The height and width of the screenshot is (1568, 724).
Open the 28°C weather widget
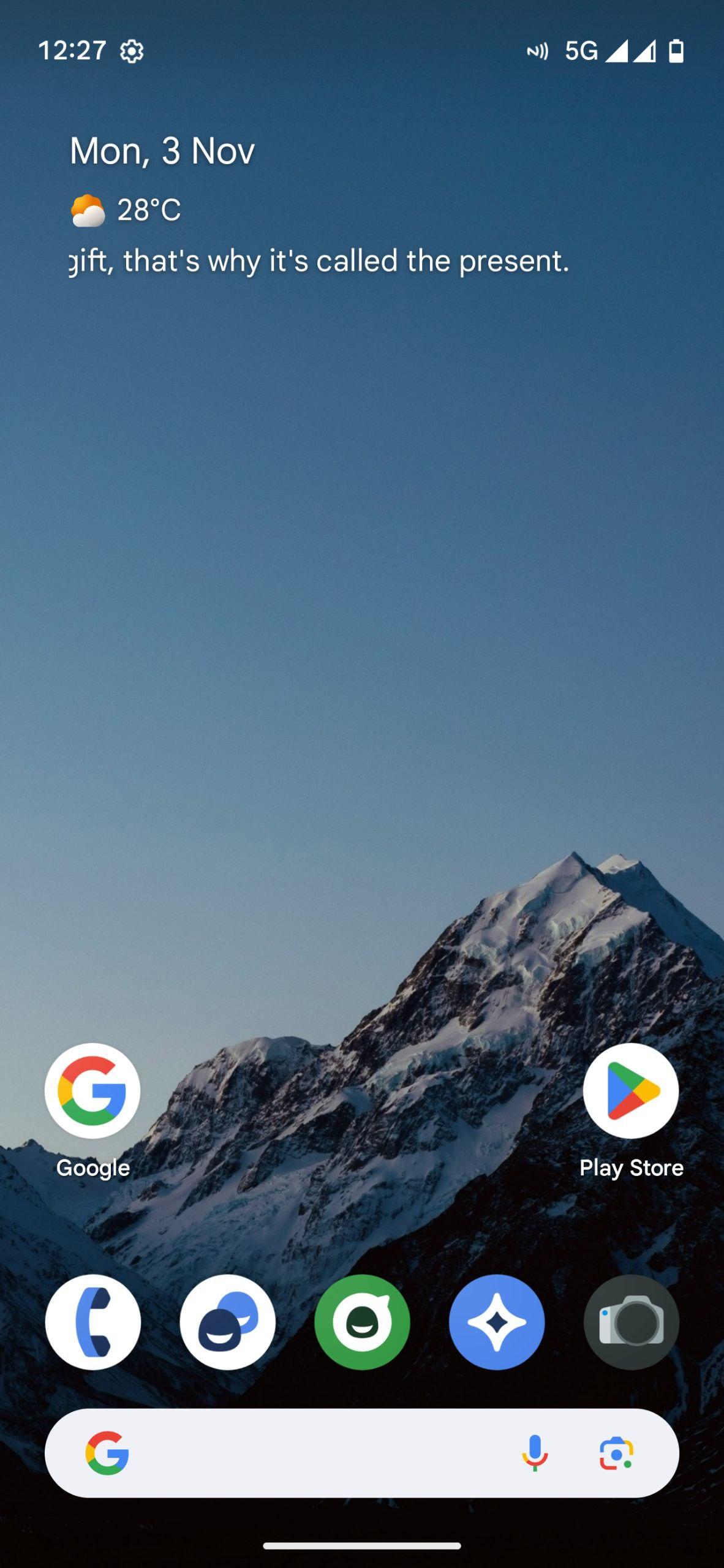126,210
